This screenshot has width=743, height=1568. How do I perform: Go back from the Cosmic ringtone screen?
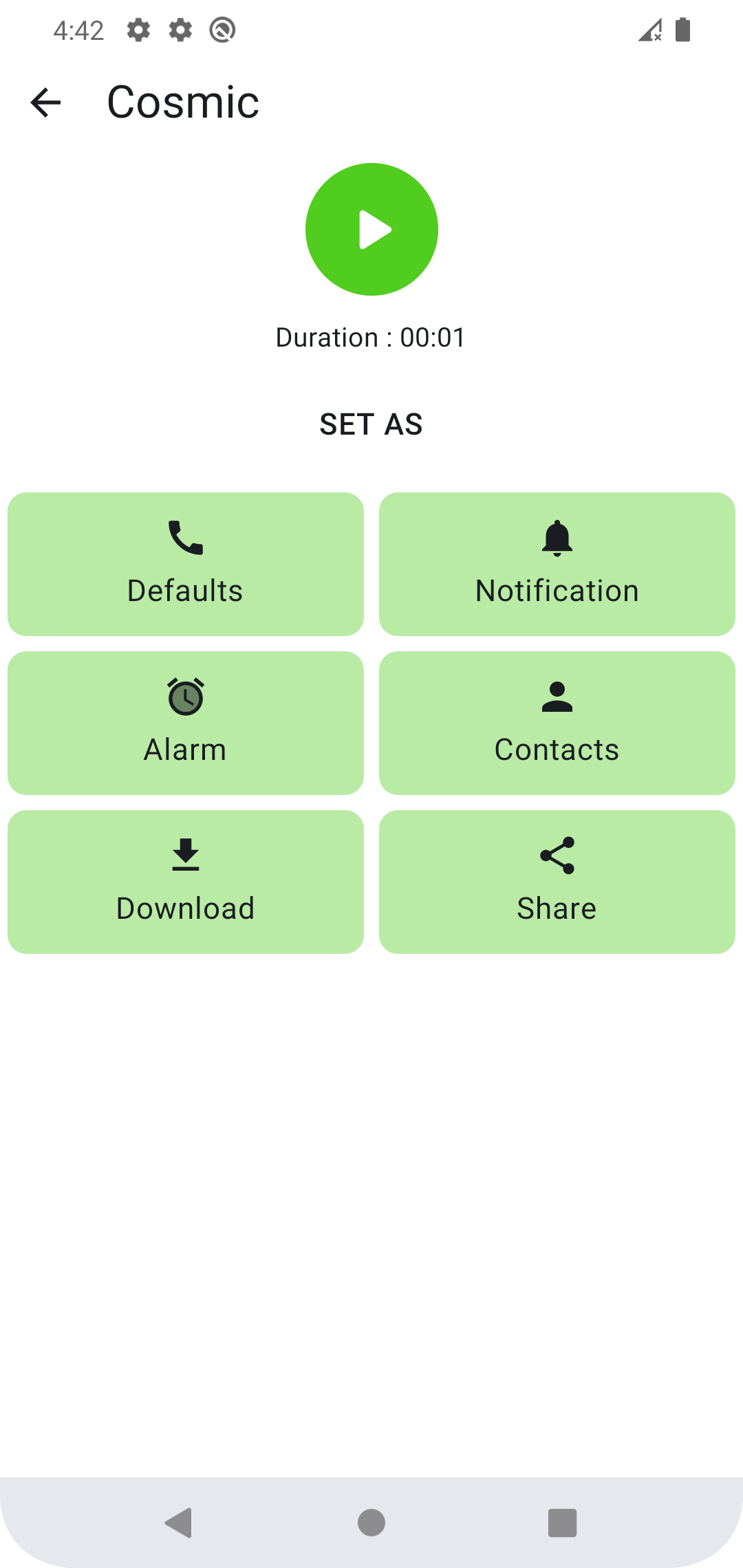tap(46, 102)
